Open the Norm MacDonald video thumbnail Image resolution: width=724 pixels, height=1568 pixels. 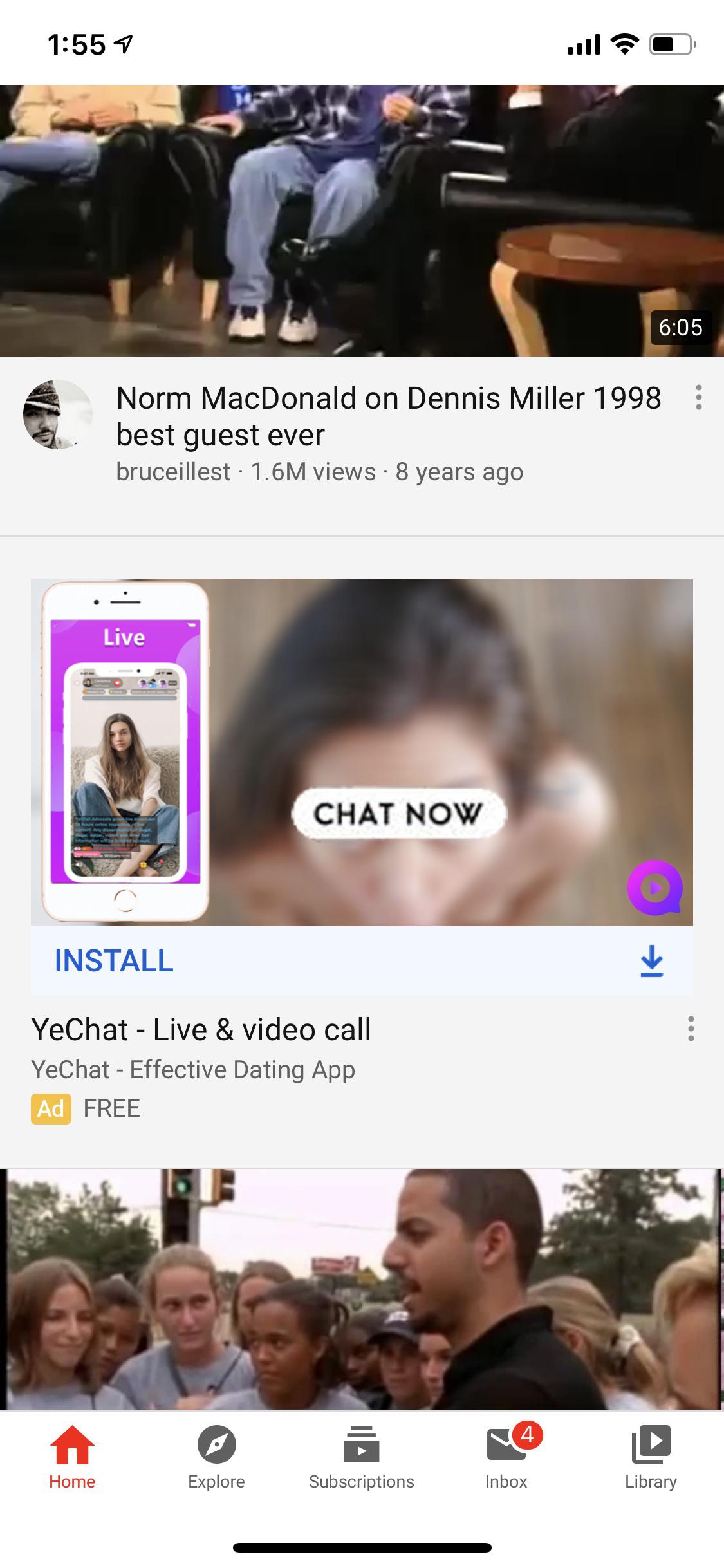(362, 220)
